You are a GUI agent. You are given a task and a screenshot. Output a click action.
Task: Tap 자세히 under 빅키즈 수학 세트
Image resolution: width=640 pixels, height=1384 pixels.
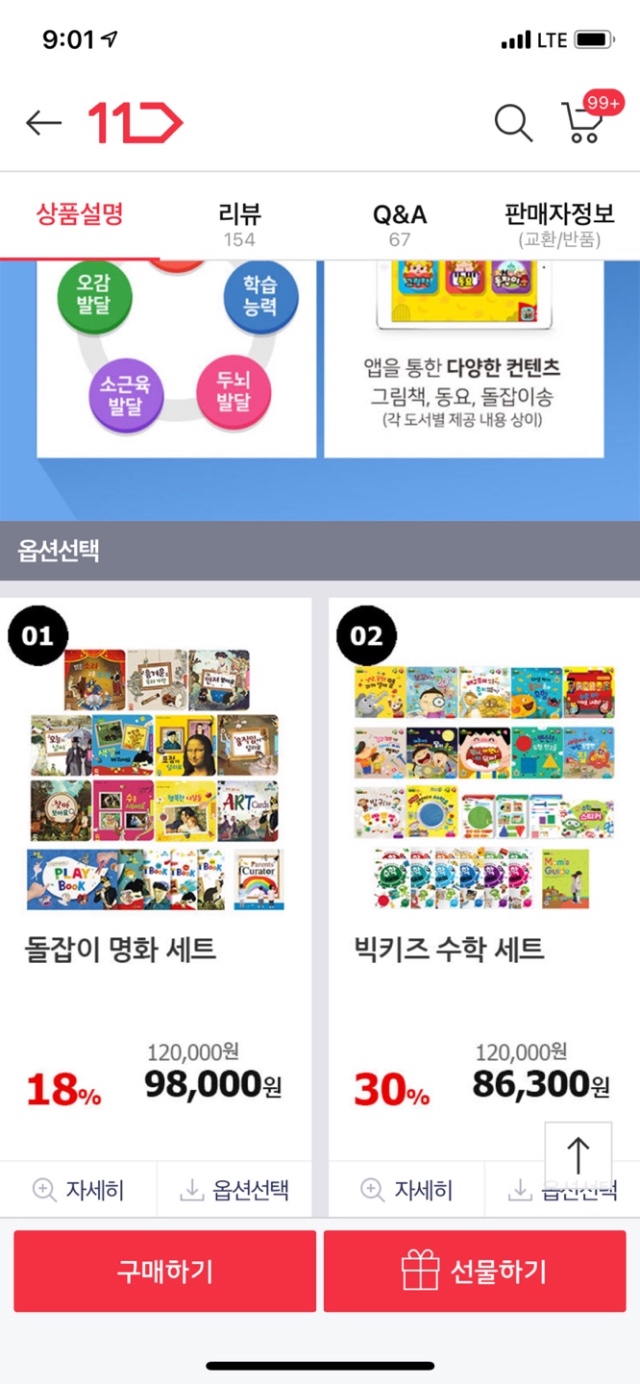[x=406, y=1190]
